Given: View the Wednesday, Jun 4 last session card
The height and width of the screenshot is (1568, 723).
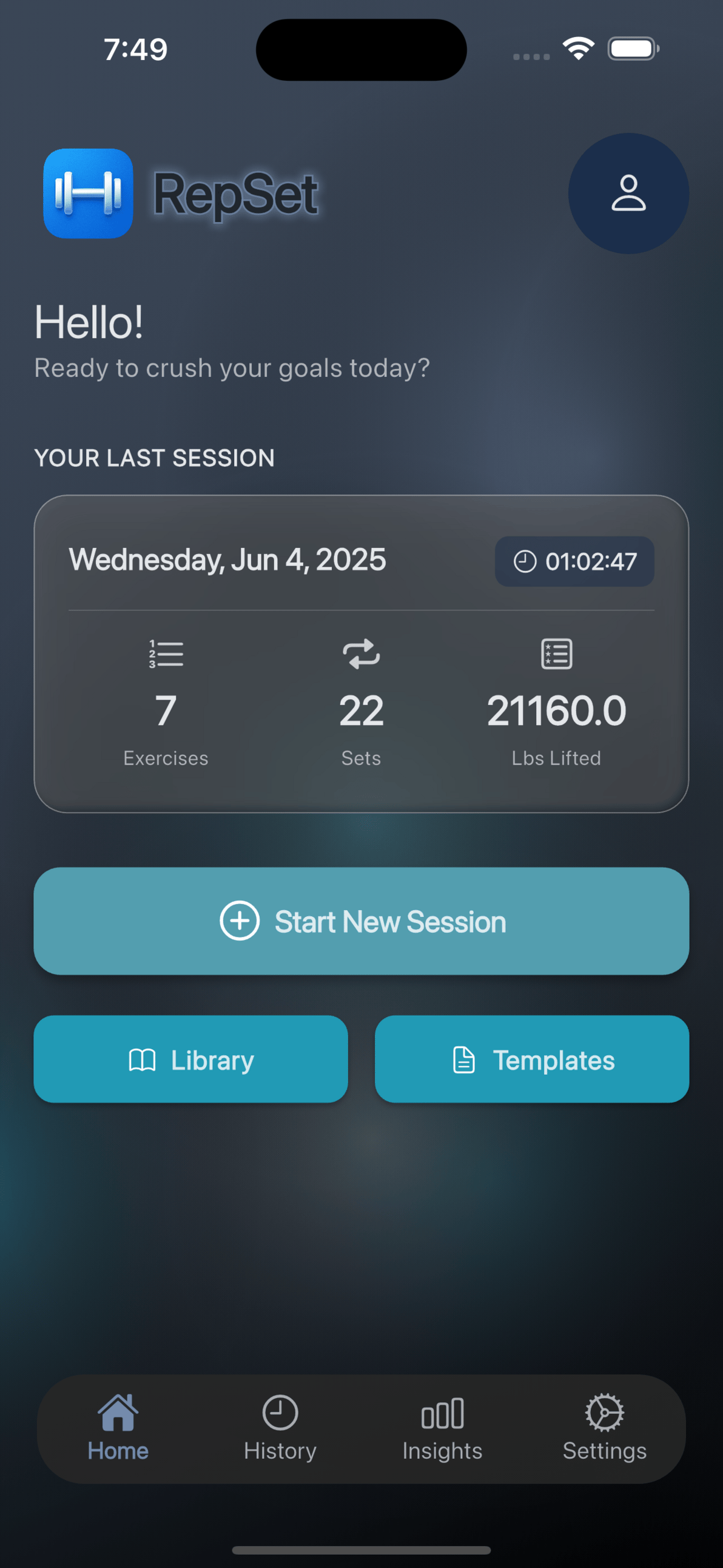Looking at the screenshot, I should pyautogui.click(x=362, y=653).
